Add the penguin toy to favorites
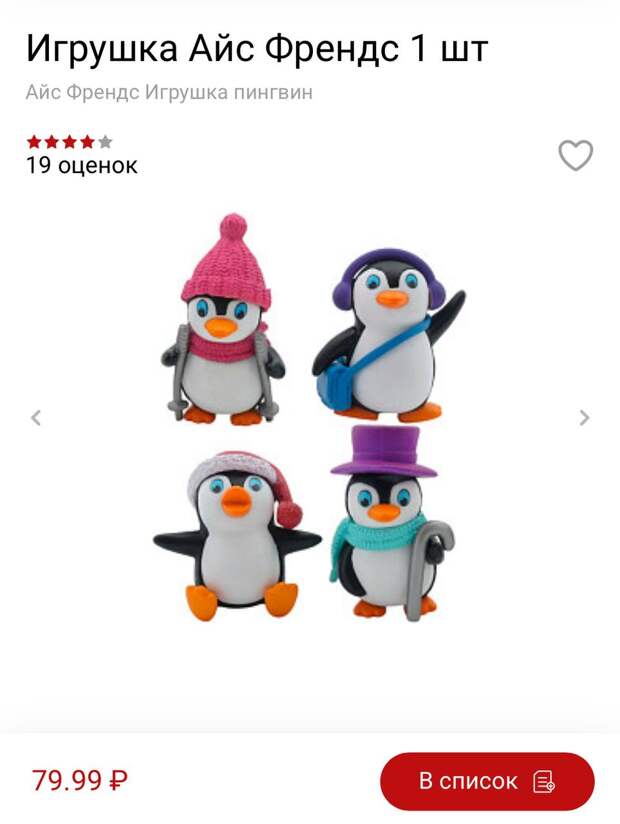The height and width of the screenshot is (824, 620). tap(575, 155)
